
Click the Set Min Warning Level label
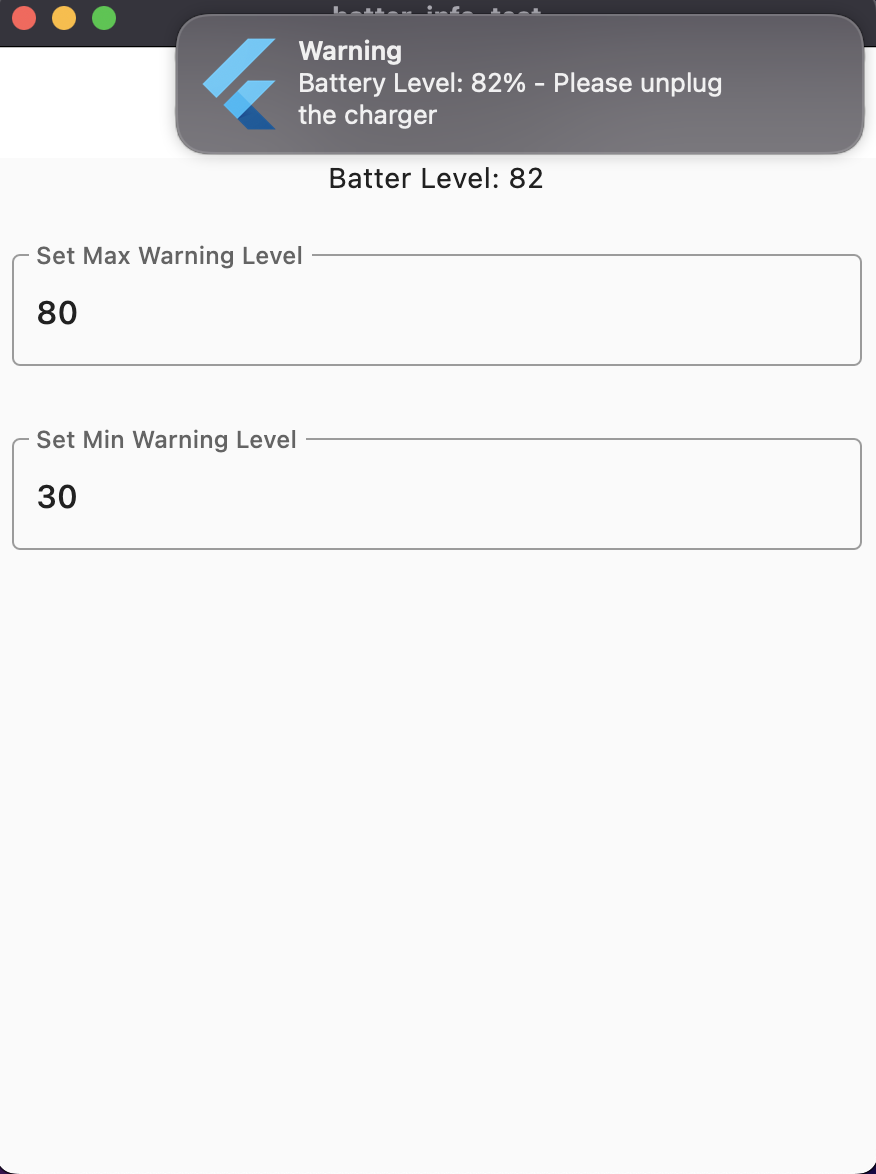[165, 440]
